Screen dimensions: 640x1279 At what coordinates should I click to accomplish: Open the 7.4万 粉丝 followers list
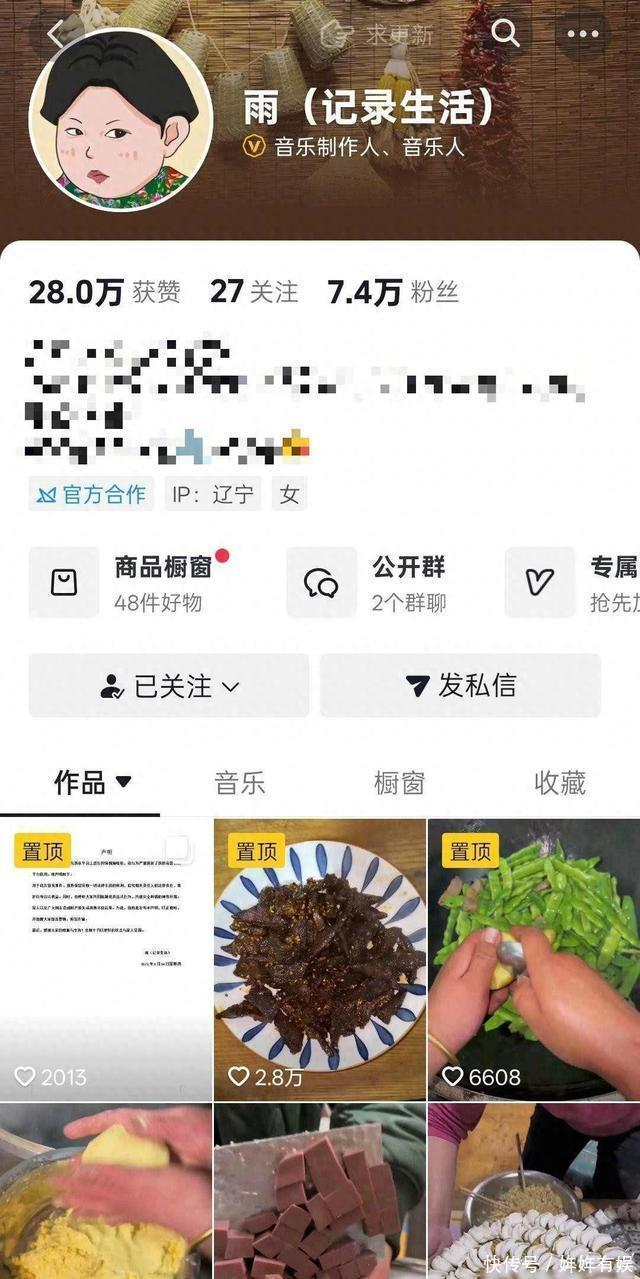click(392, 292)
